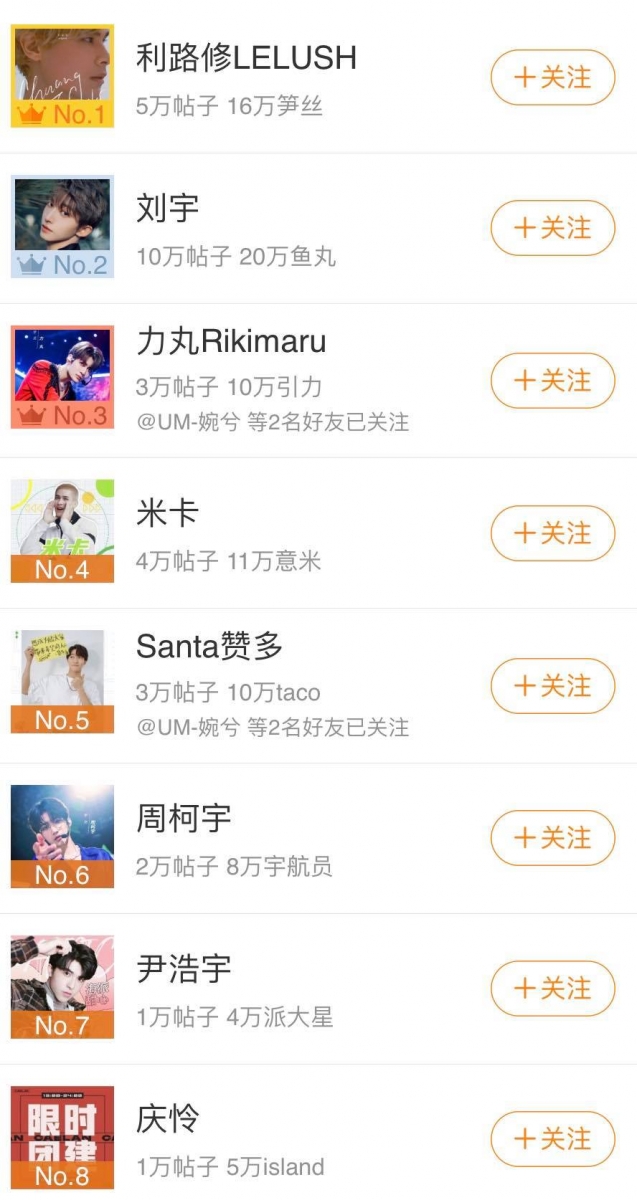
Task: Go to Santa赞多 topic page
Action: 210,647
